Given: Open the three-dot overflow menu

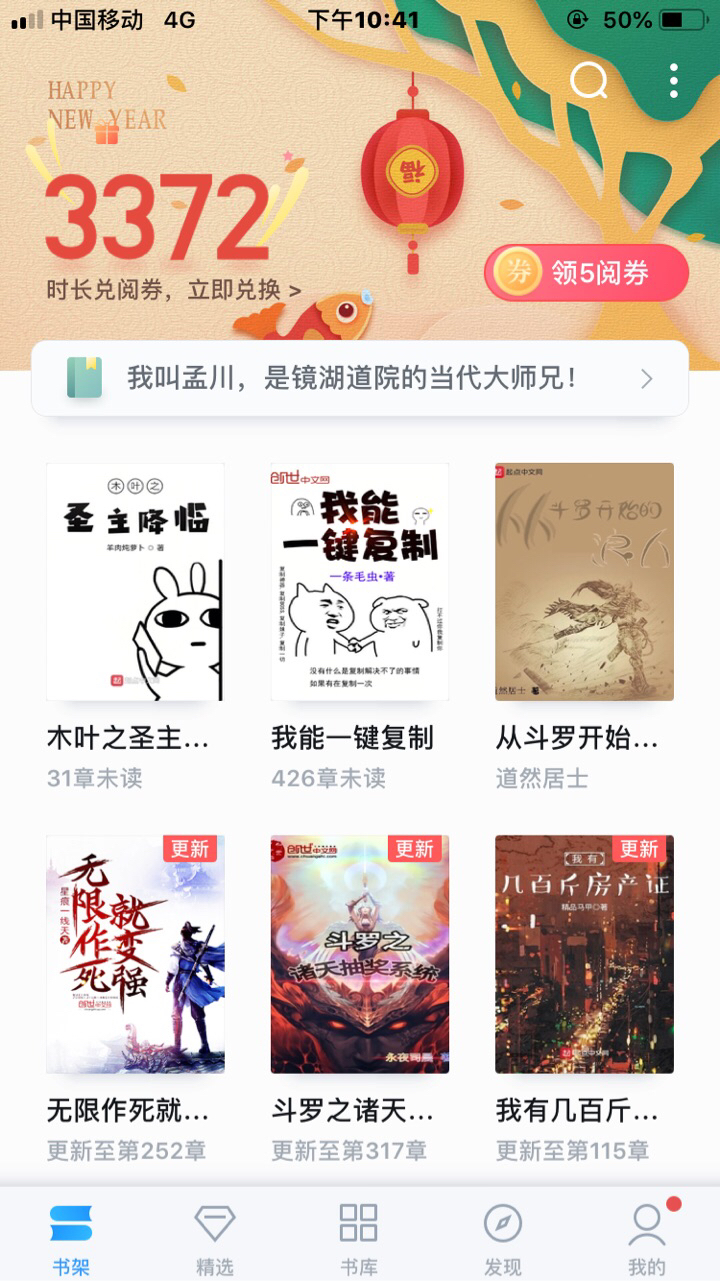Looking at the screenshot, I should (x=674, y=81).
